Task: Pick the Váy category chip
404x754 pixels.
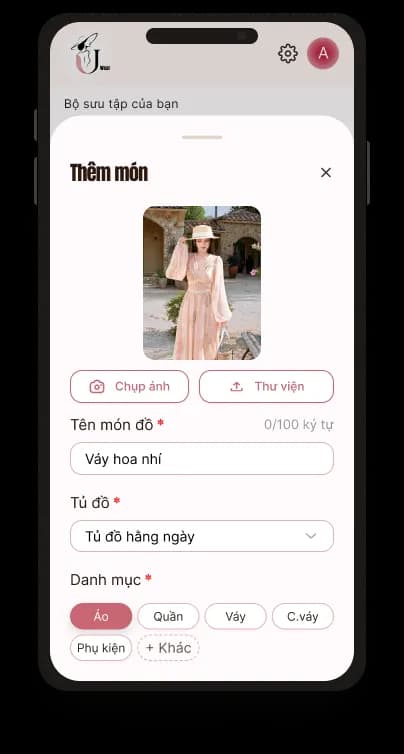Action: coord(236,616)
